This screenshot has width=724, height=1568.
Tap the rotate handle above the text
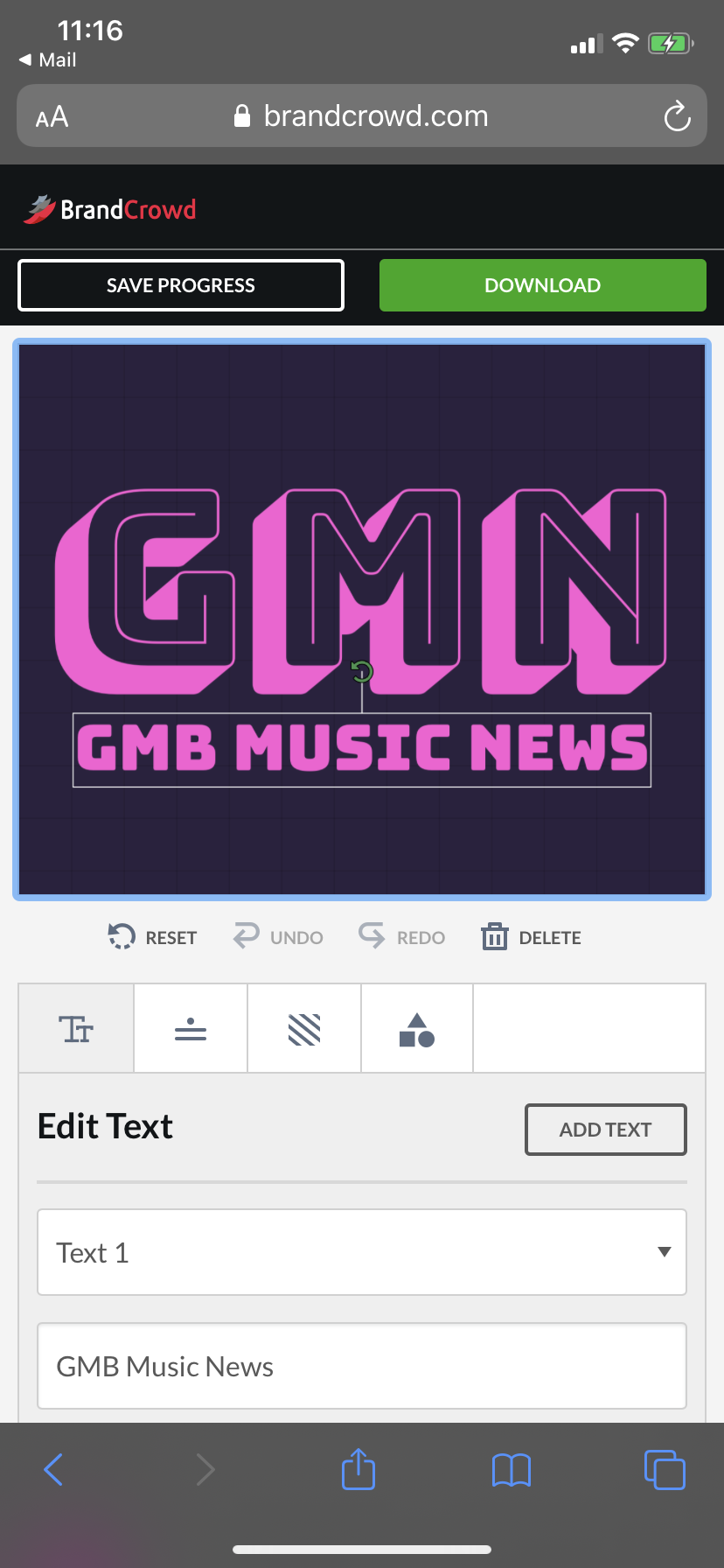(361, 672)
